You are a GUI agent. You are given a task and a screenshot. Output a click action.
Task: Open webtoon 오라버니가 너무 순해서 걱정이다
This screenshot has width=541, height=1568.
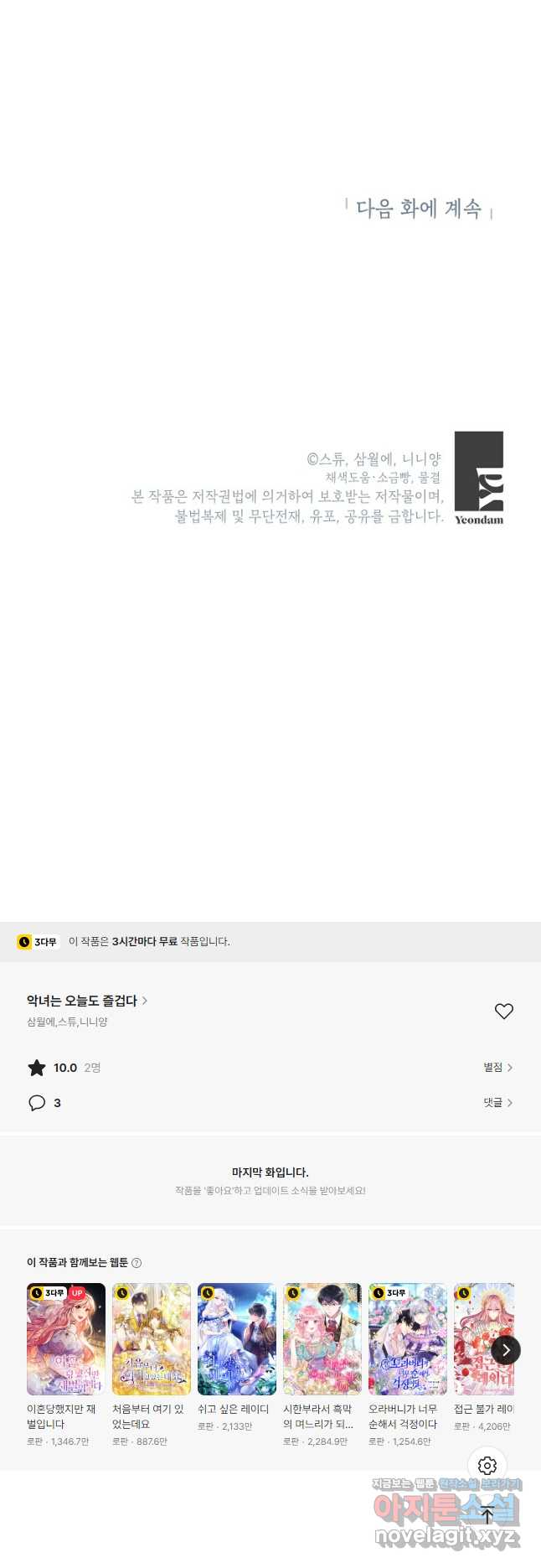(x=408, y=1338)
